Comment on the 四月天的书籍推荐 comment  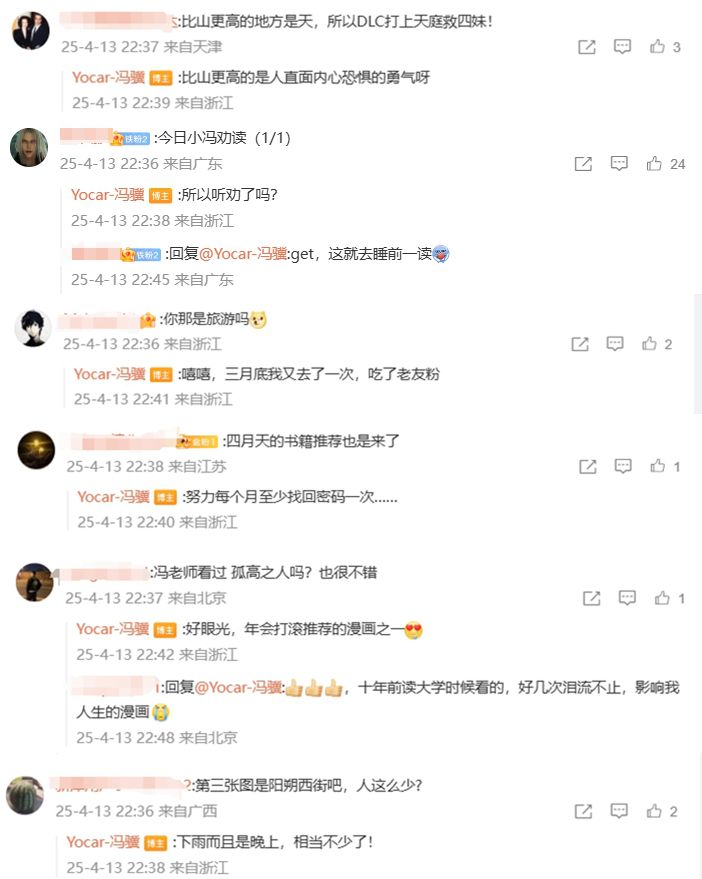coord(623,466)
